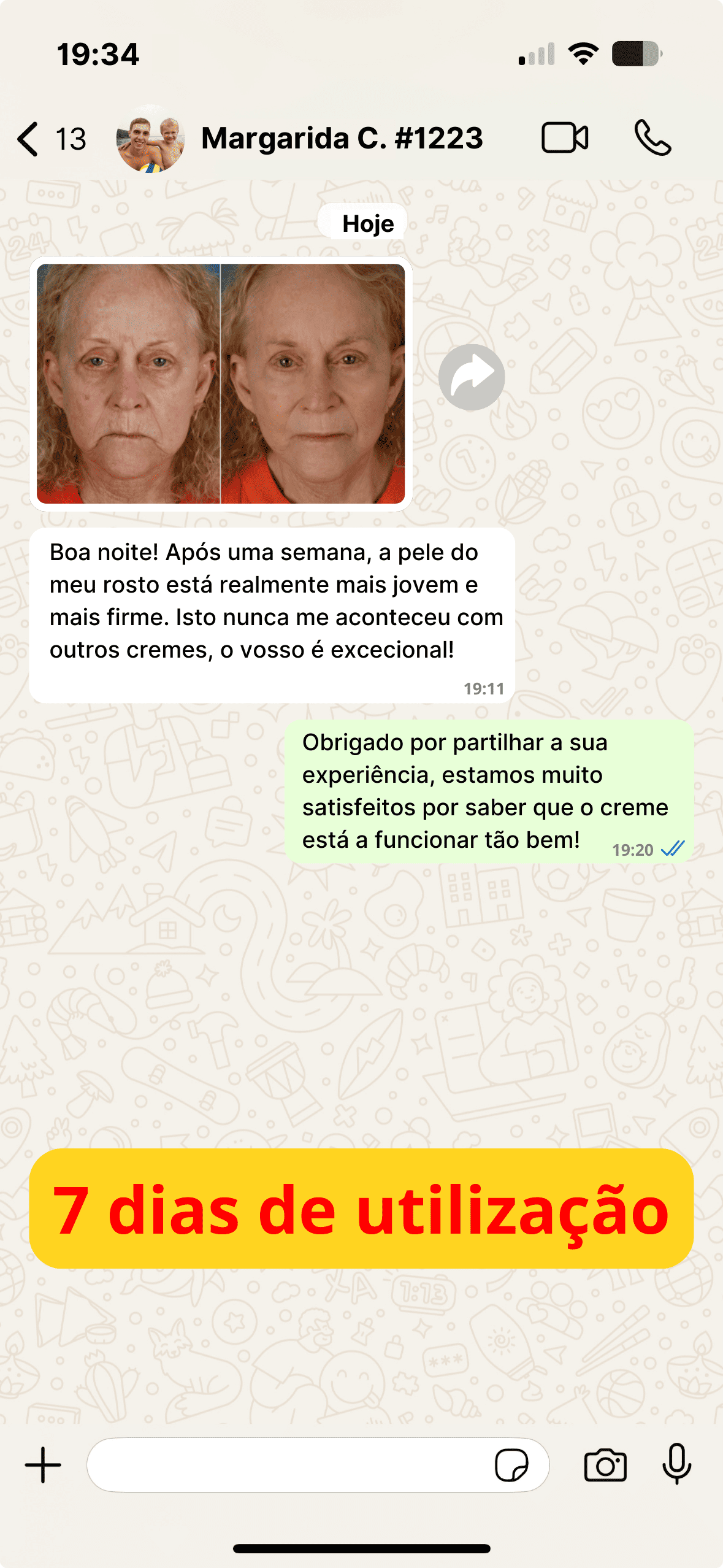
Task: Open the camera to take a photo
Action: [x=605, y=1465]
